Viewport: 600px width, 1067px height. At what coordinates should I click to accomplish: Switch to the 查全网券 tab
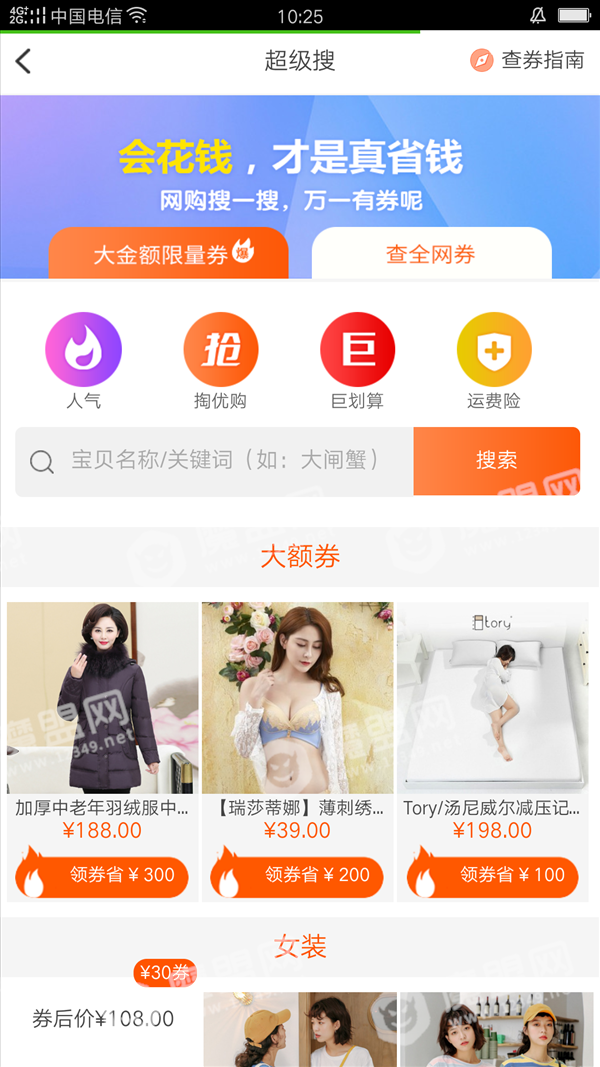(x=431, y=254)
